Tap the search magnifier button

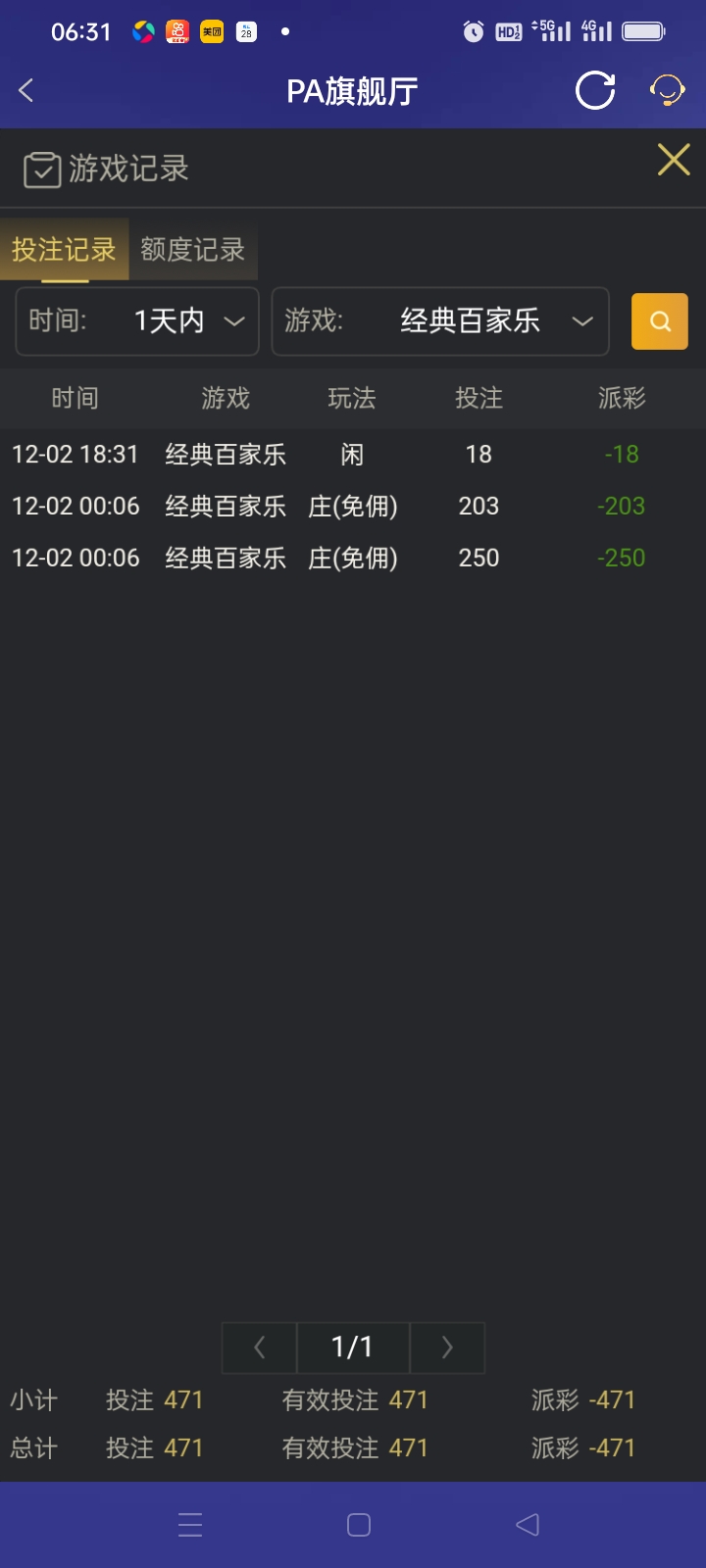coord(659,321)
